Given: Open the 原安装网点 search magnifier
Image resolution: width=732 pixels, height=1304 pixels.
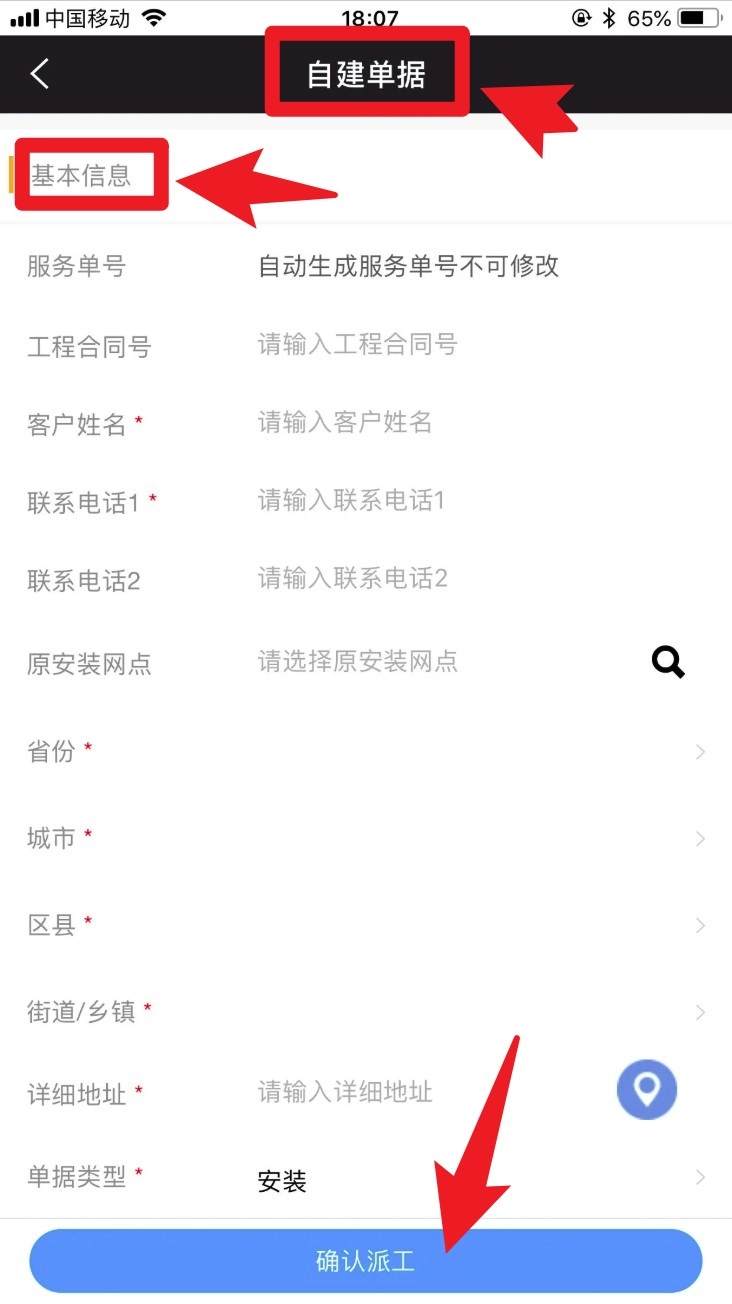Looking at the screenshot, I should coord(668,661).
